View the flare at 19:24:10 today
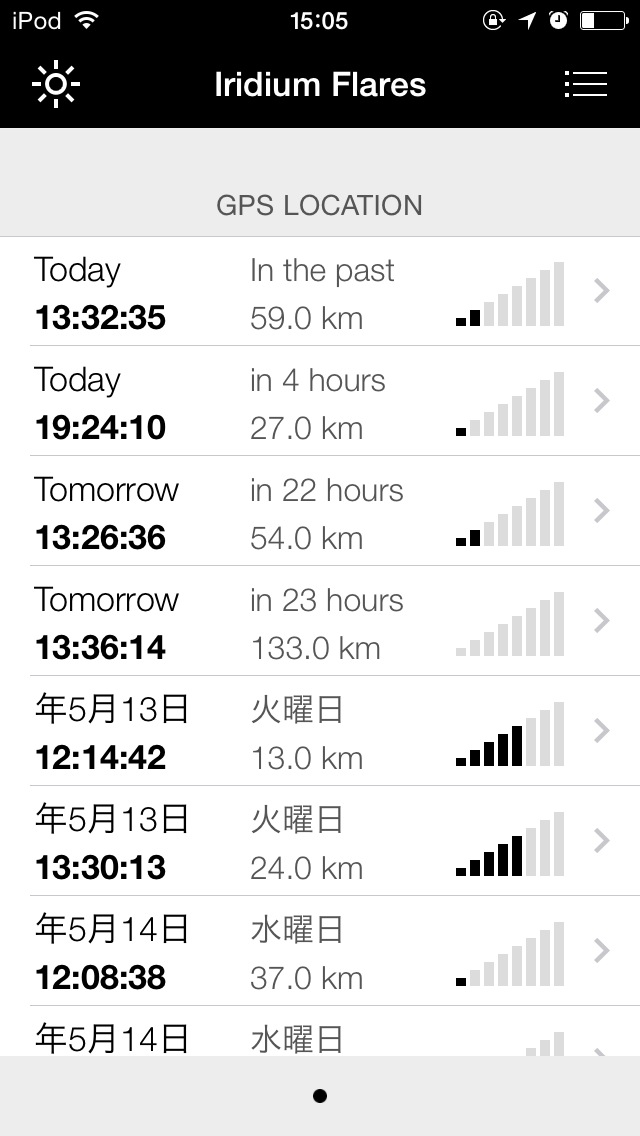The width and height of the screenshot is (640, 1136). click(x=320, y=403)
